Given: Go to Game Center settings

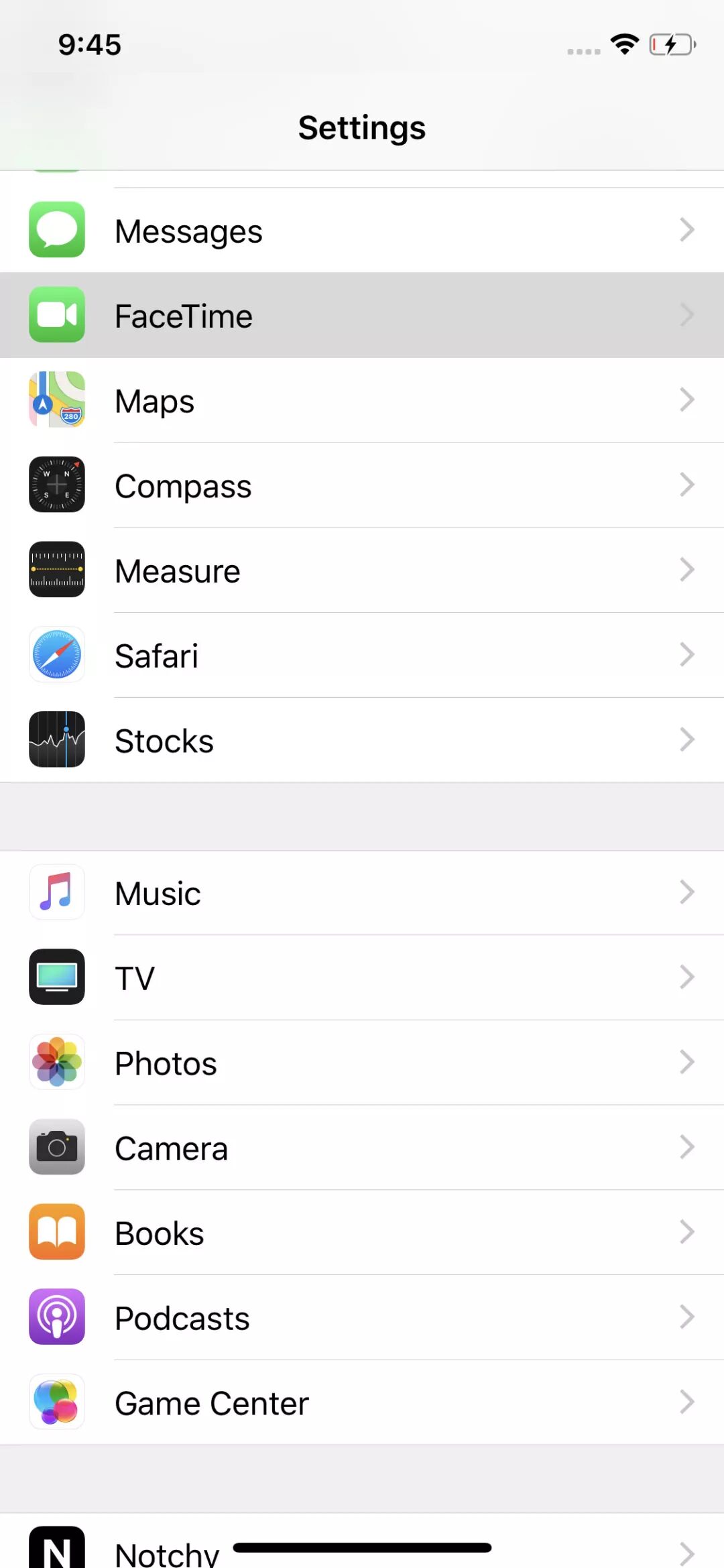Looking at the screenshot, I should click(x=362, y=1402).
